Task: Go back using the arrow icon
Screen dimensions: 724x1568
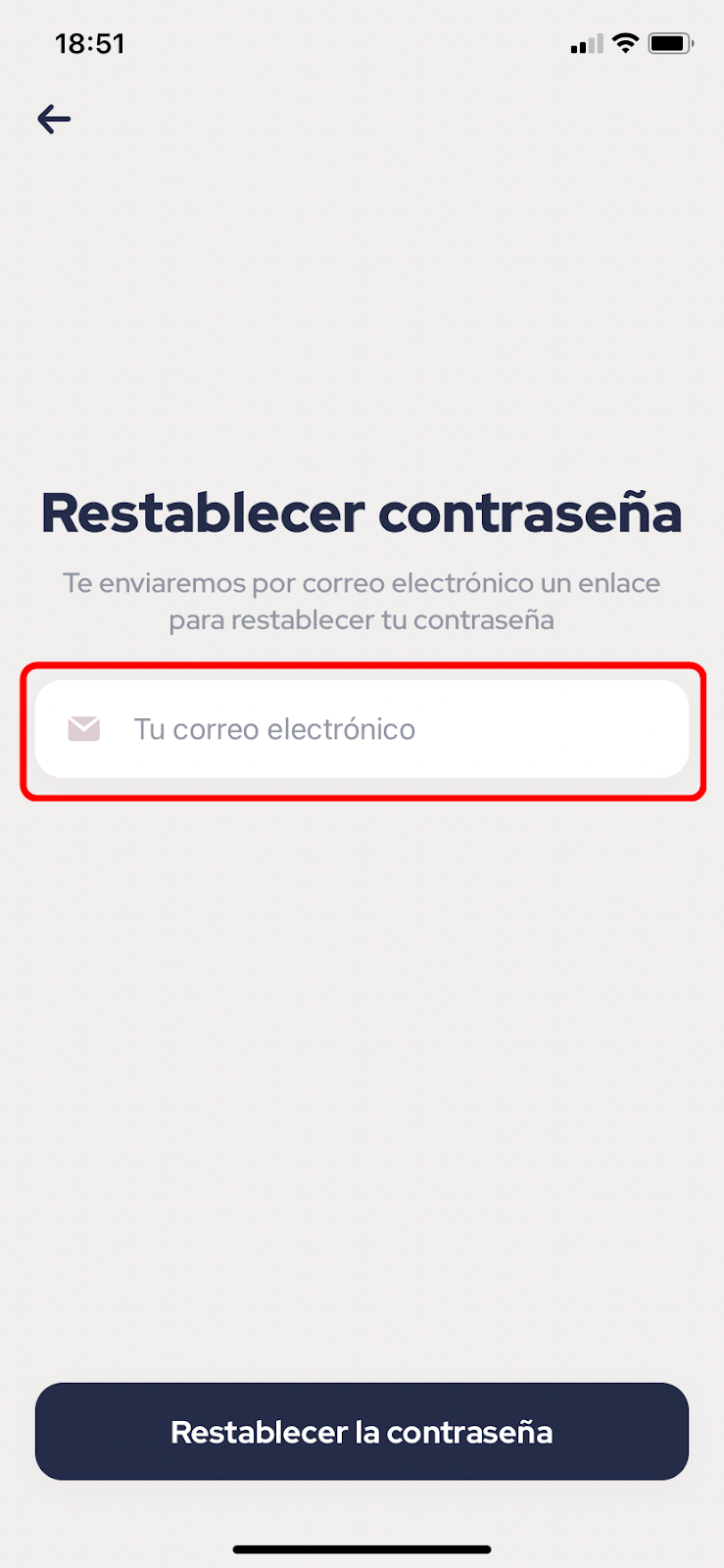Action: [54, 120]
